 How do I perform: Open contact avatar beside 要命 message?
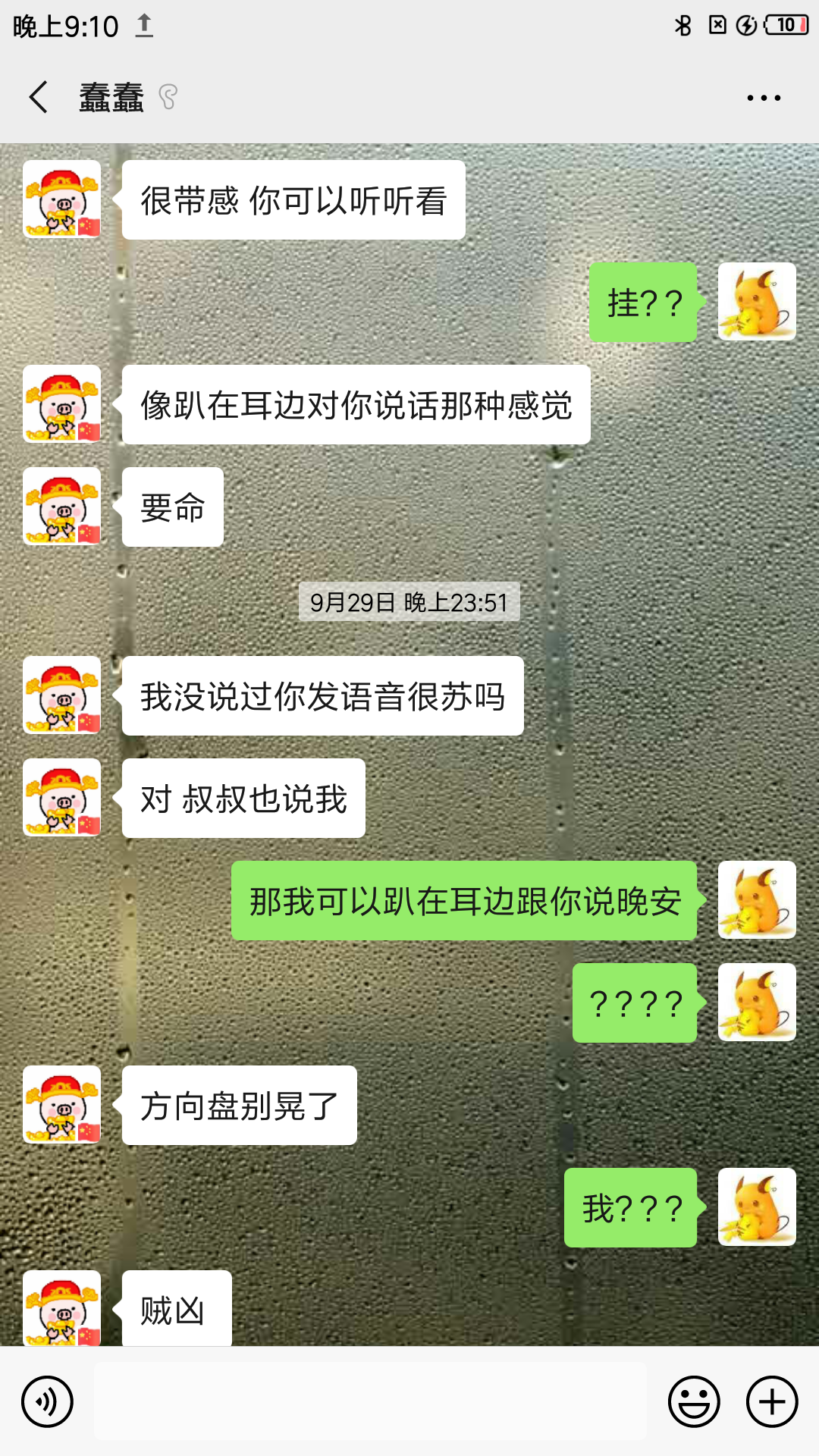point(62,507)
